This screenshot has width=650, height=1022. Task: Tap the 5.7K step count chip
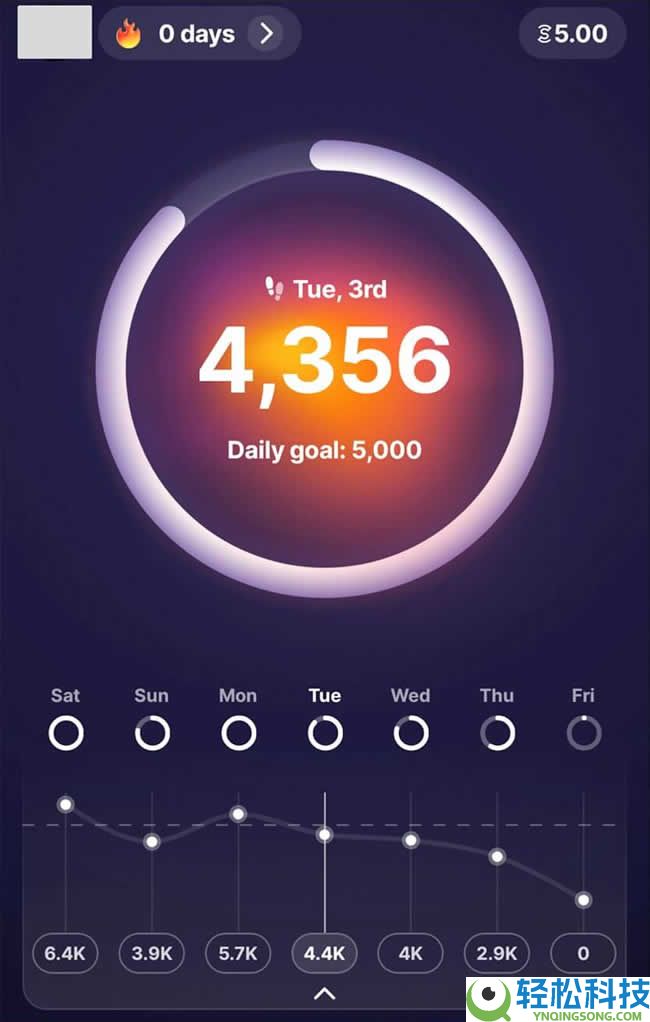[x=238, y=953]
